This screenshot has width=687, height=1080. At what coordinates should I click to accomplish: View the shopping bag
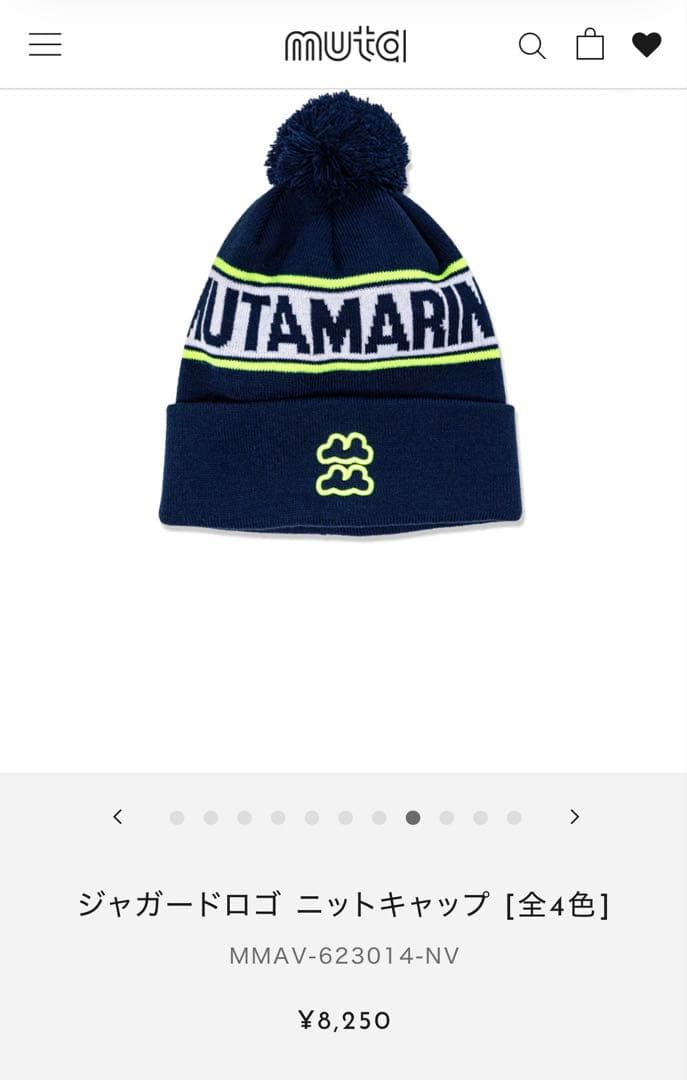[590, 44]
